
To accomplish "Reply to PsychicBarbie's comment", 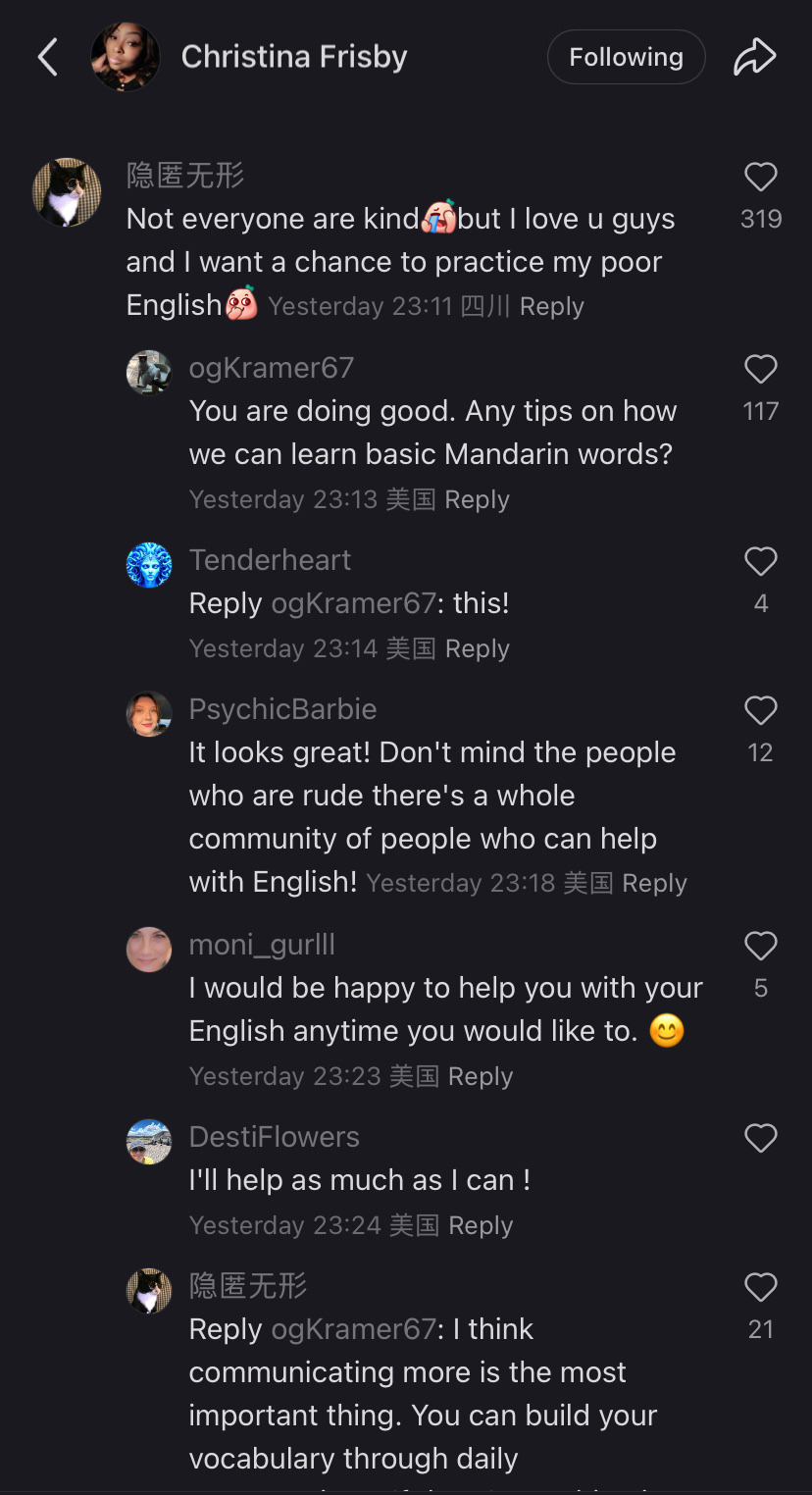I will (x=654, y=883).
